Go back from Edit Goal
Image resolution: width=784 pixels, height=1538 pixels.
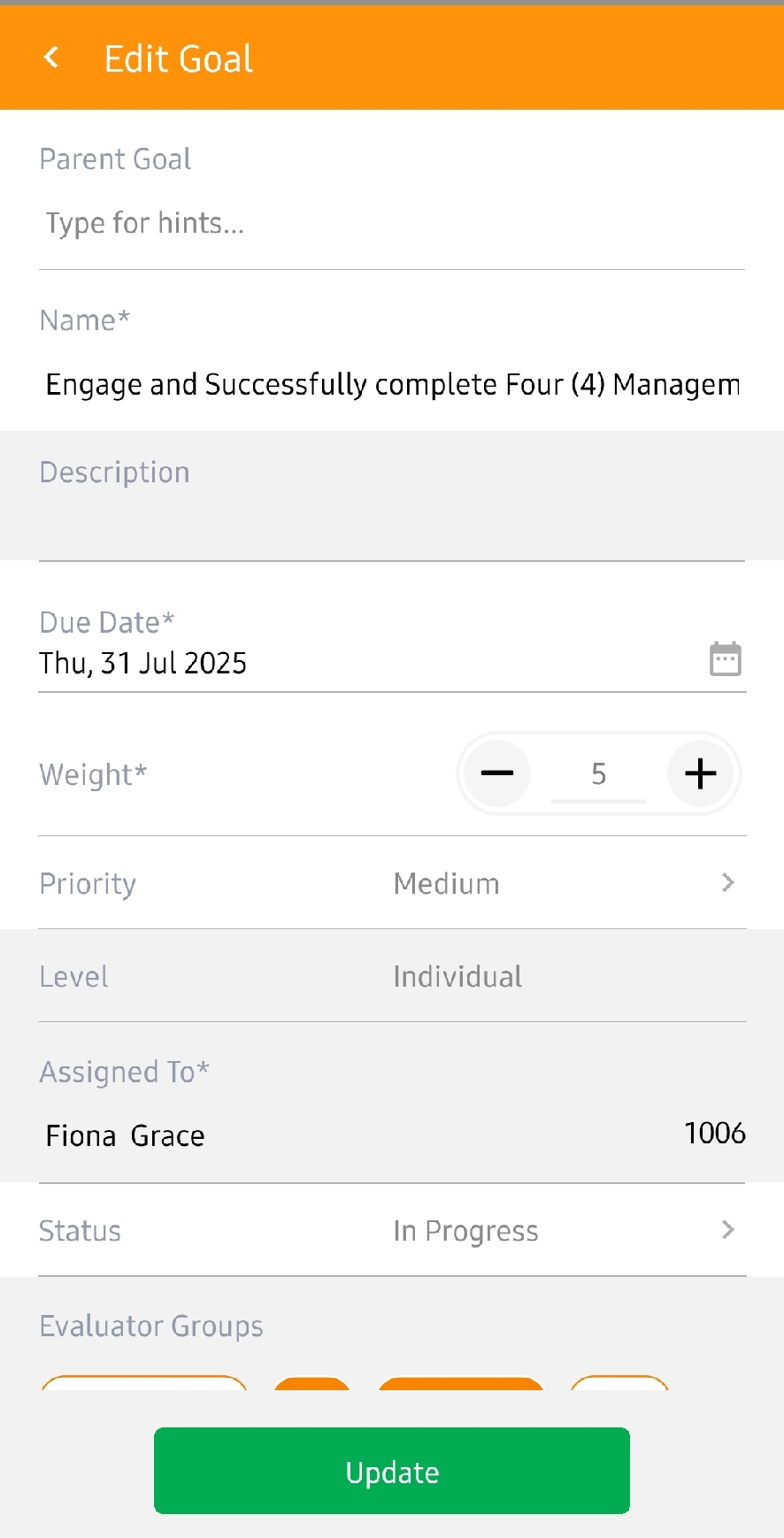(x=51, y=58)
